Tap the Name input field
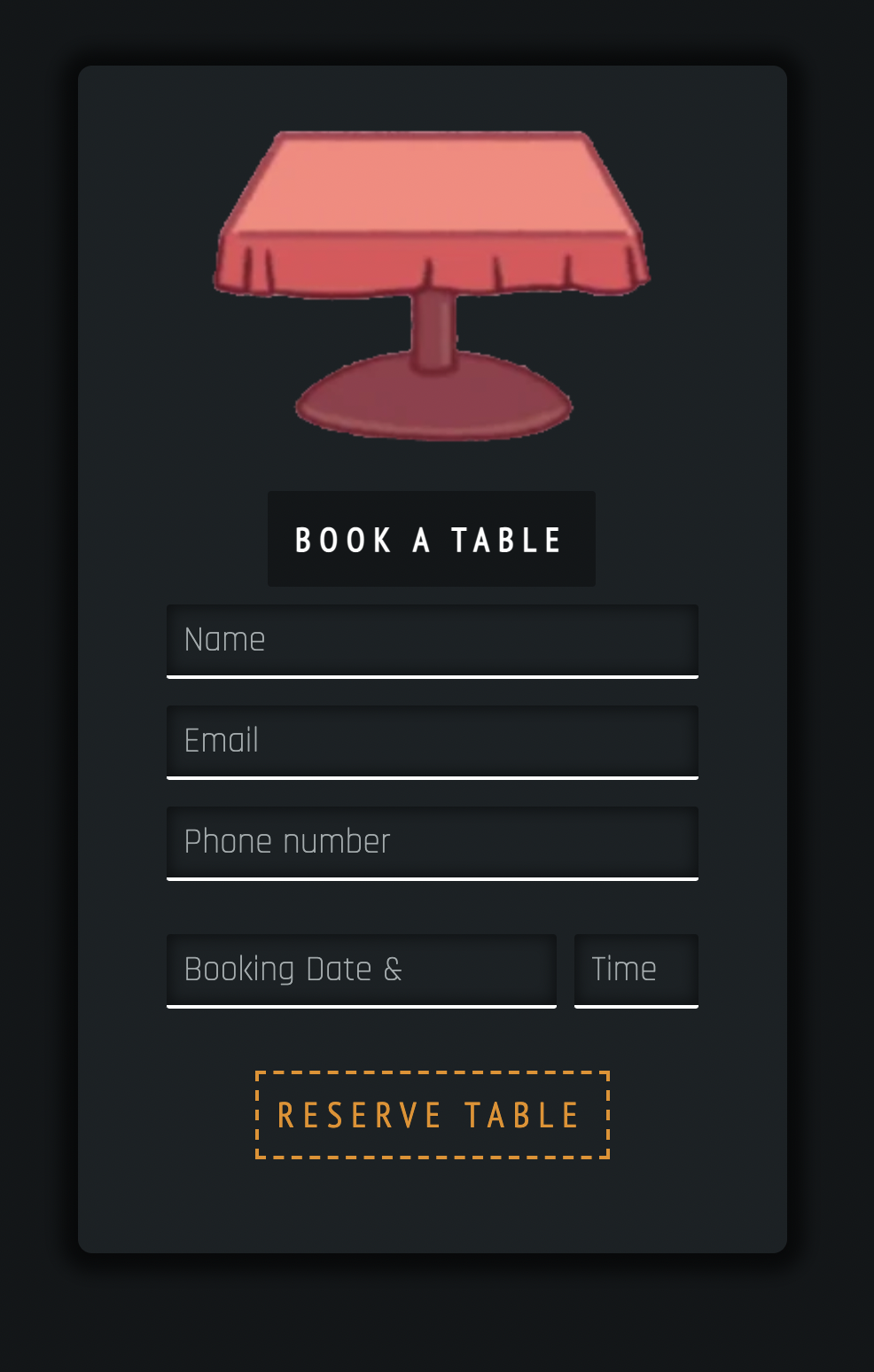The height and width of the screenshot is (1372, 874). (x=432, y=640)
